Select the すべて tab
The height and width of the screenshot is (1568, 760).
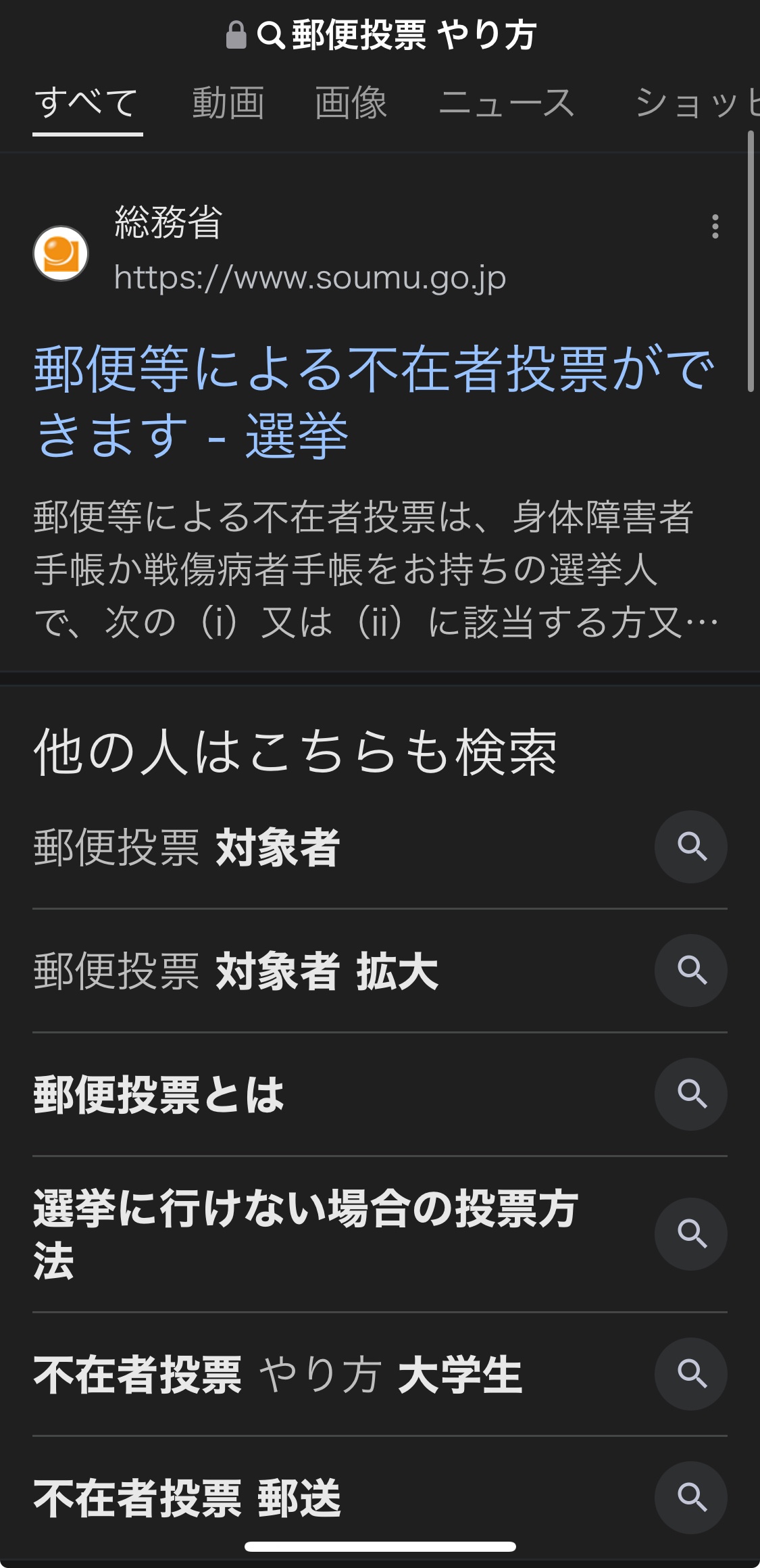point(87,103)
